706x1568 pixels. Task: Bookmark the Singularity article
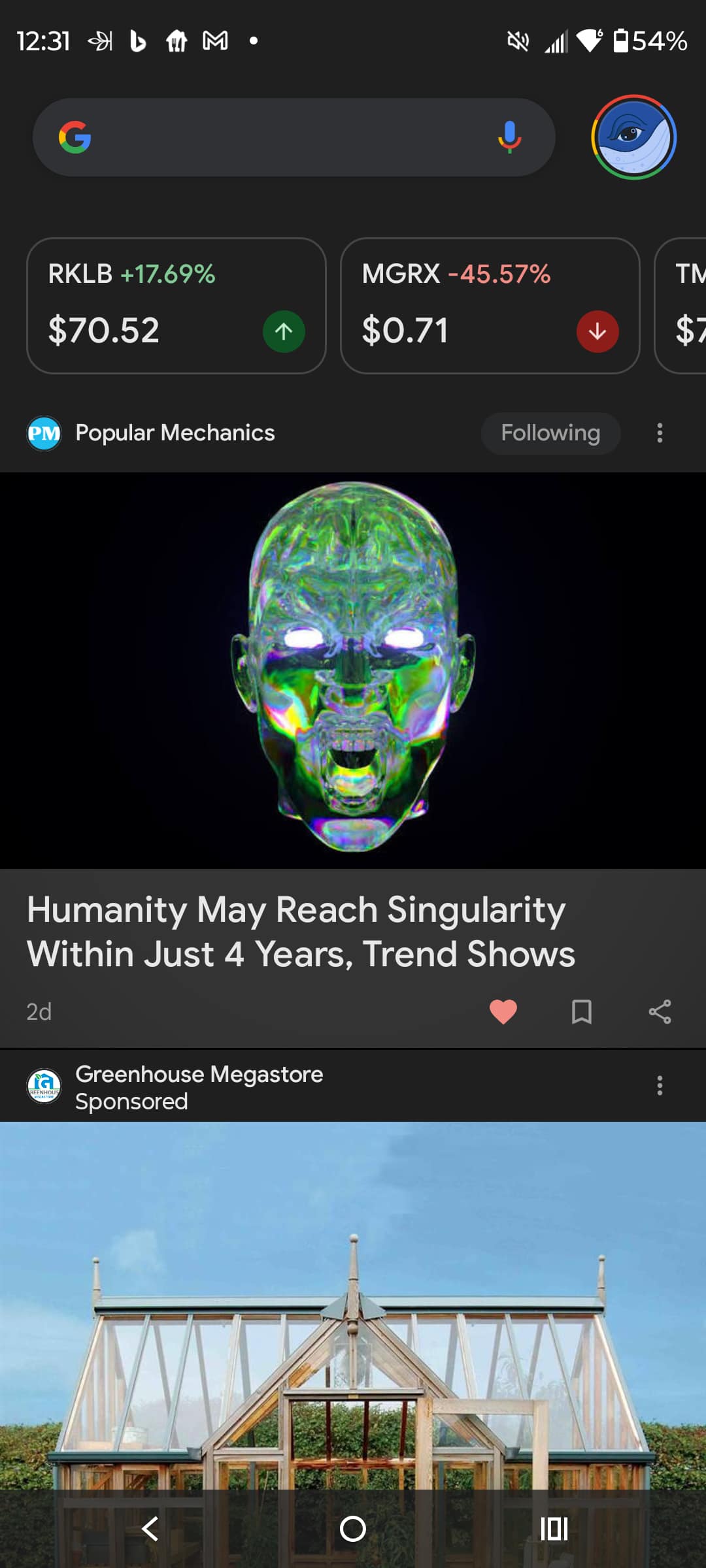coord(581,1011)
